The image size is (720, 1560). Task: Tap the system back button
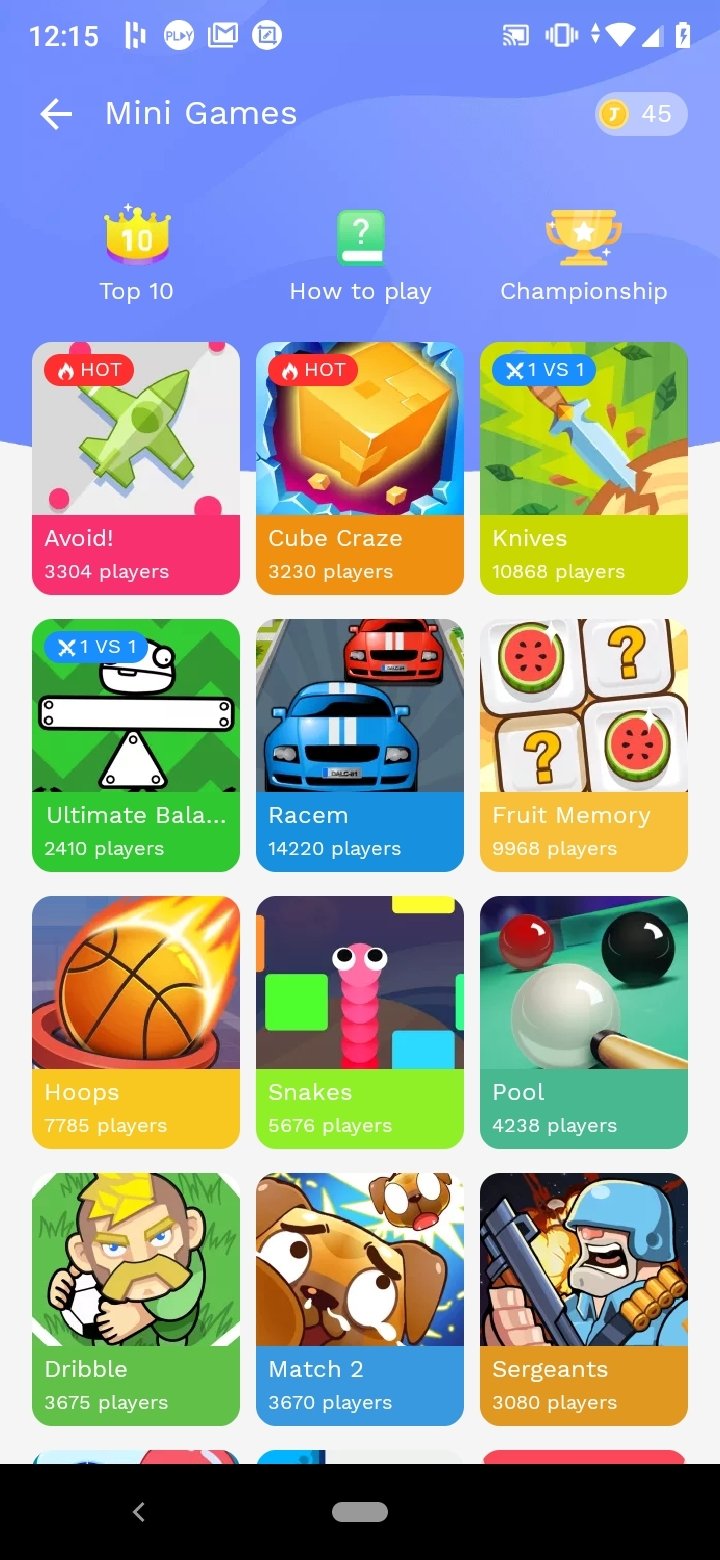(139, 1512)
